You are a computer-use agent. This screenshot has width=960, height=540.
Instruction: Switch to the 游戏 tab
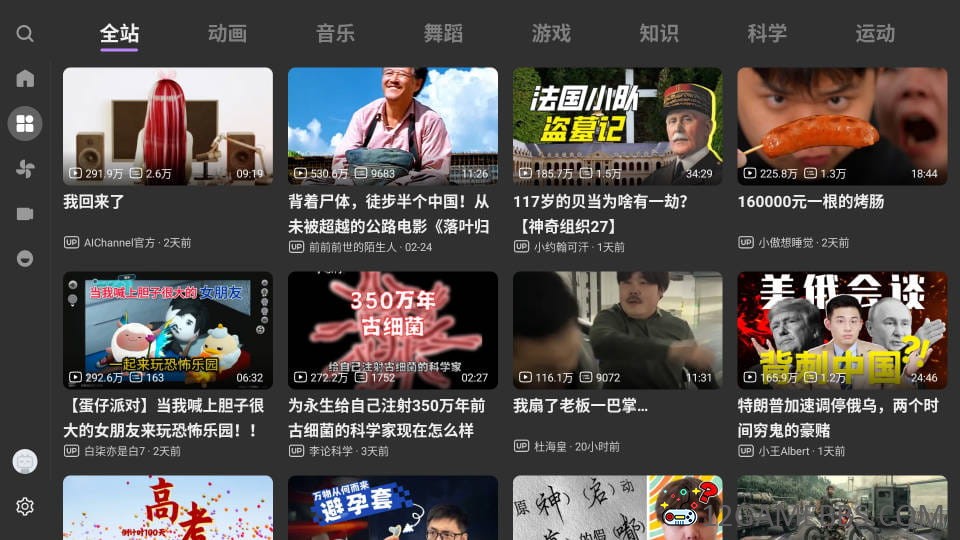(551, 33)
